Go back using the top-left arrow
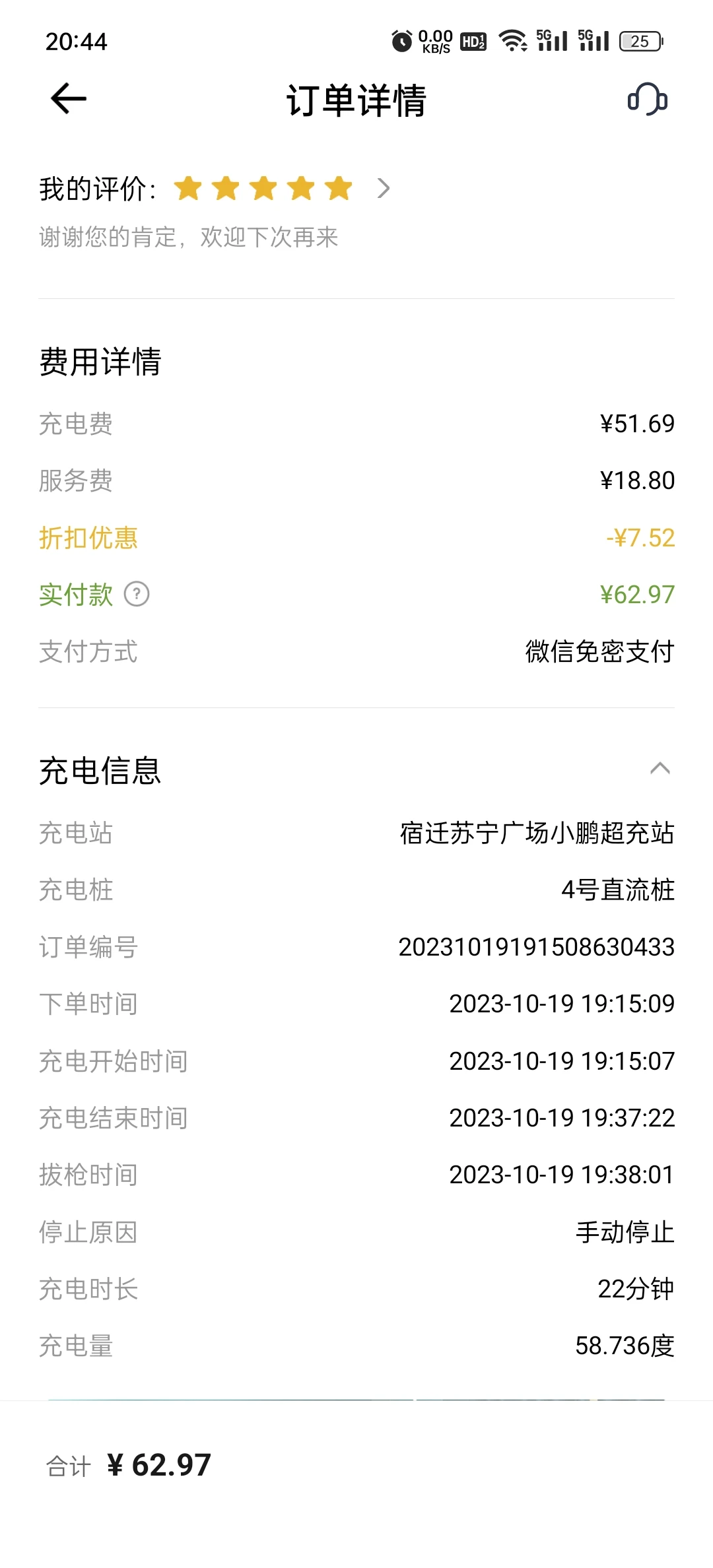The height and width of the screenshot is (1568, 713). coord(69,99)
